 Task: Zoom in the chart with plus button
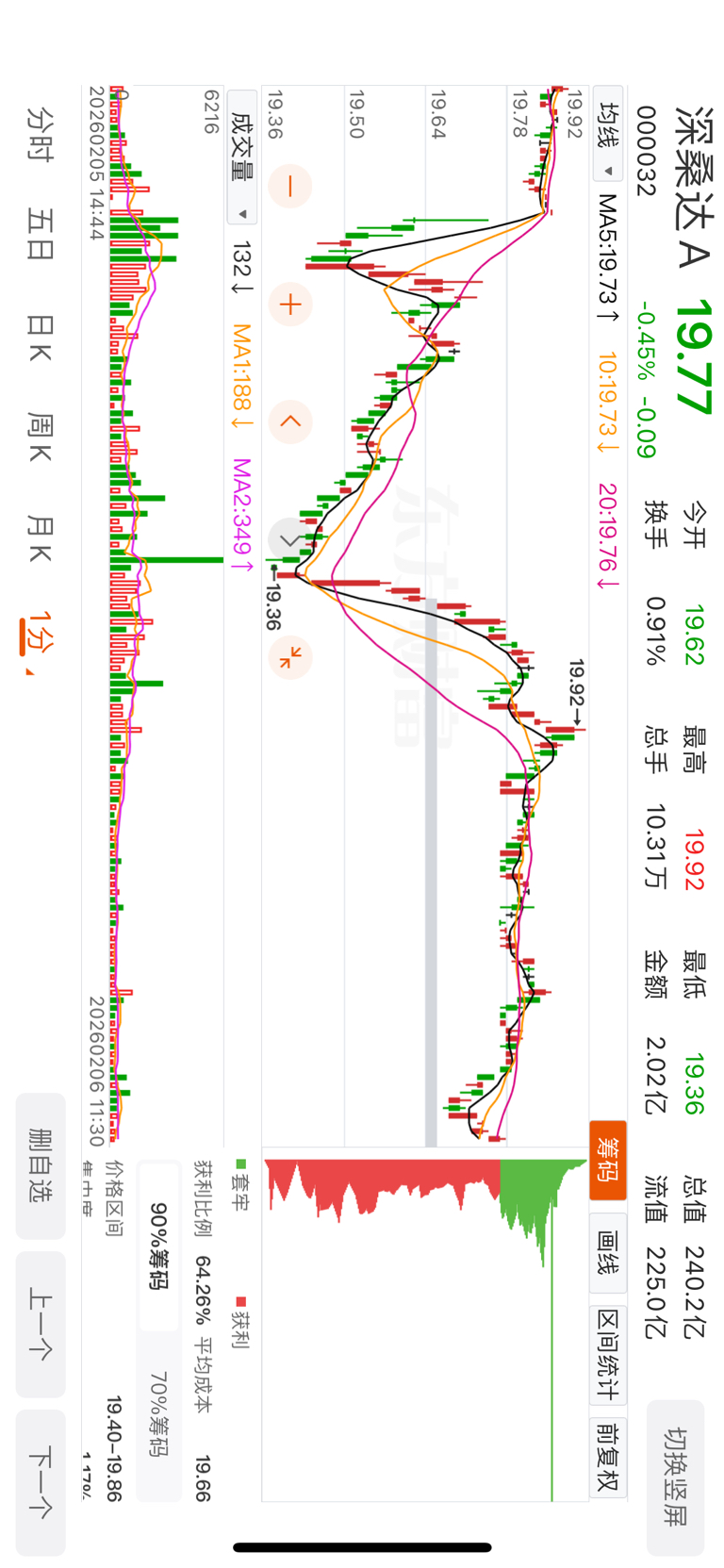pyautogui.click(x=290, y=304)
